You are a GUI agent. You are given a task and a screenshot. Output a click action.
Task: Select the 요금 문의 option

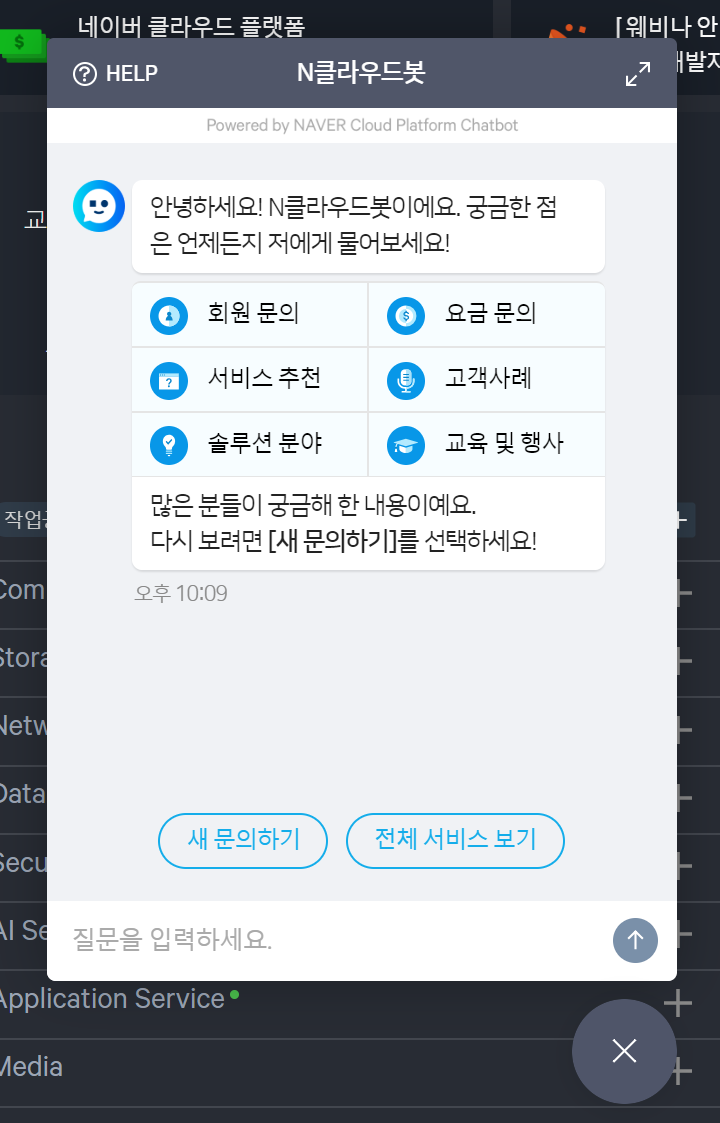pos(487,314)
